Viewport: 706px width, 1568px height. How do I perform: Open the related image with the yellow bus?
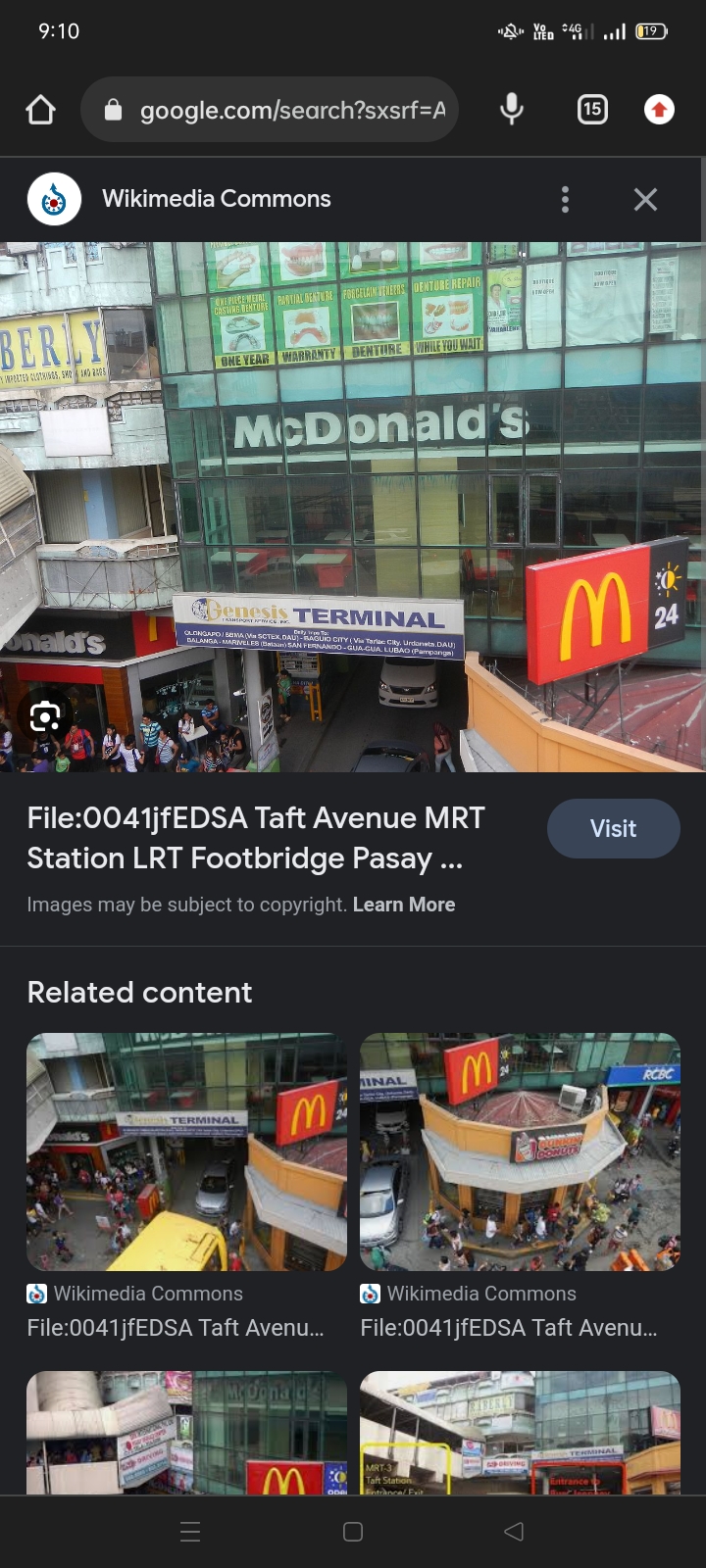[x=186, y=1151]
